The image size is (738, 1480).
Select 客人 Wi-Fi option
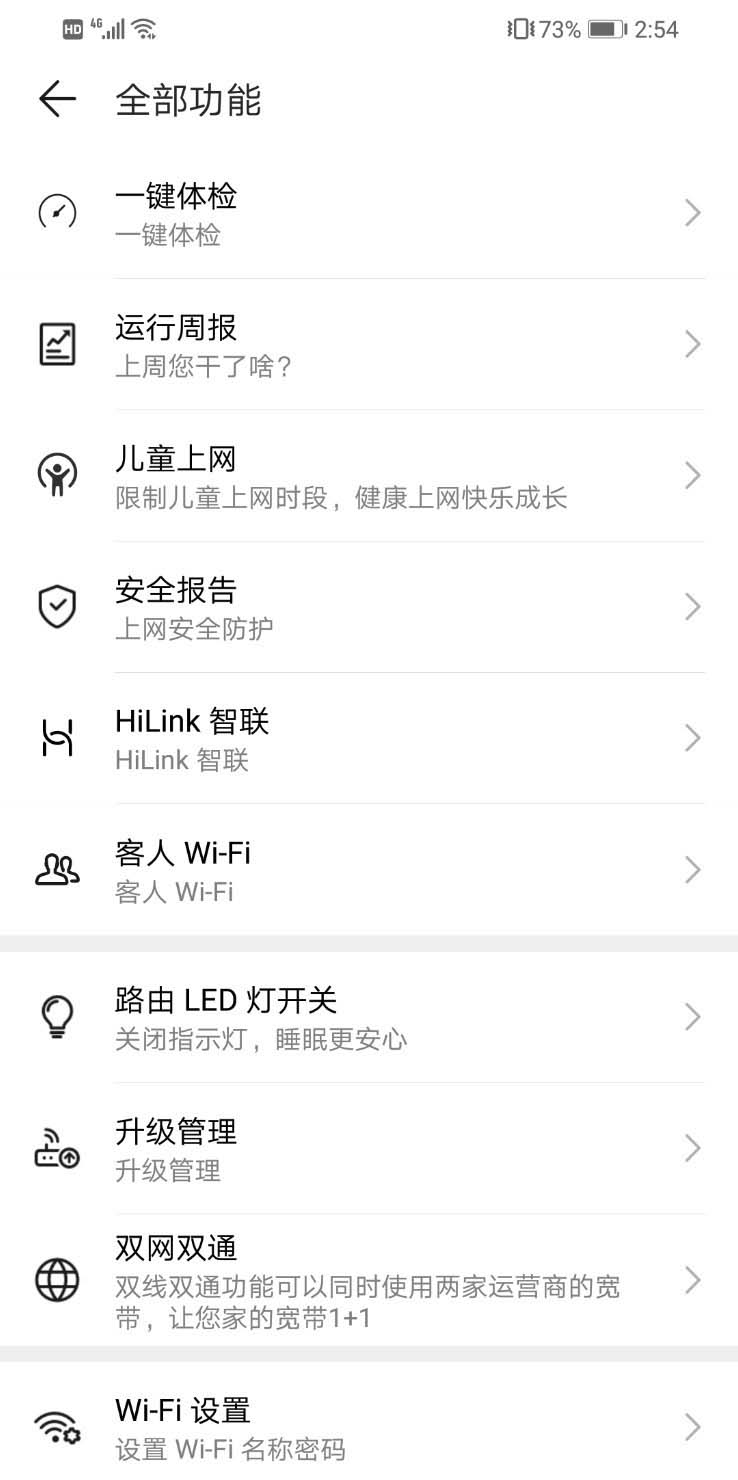369,870
